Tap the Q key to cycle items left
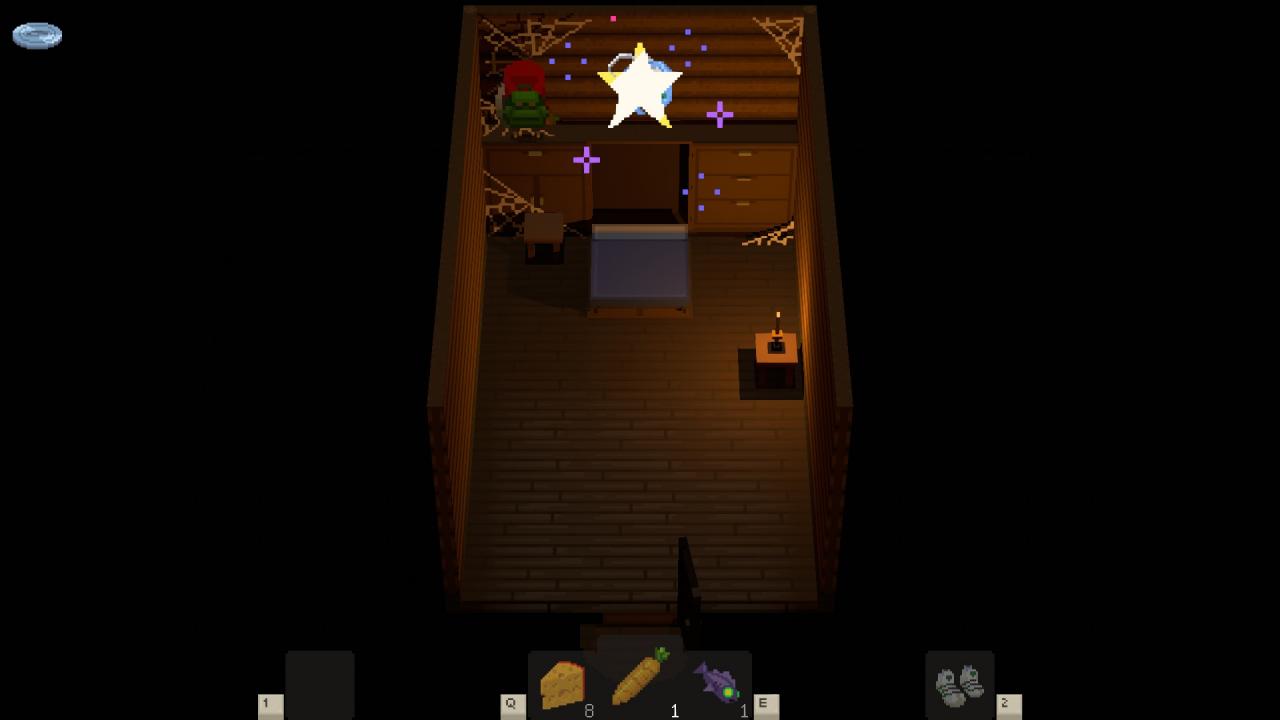This screenshot has height=720, width=1280. click(x=512, y=705)
